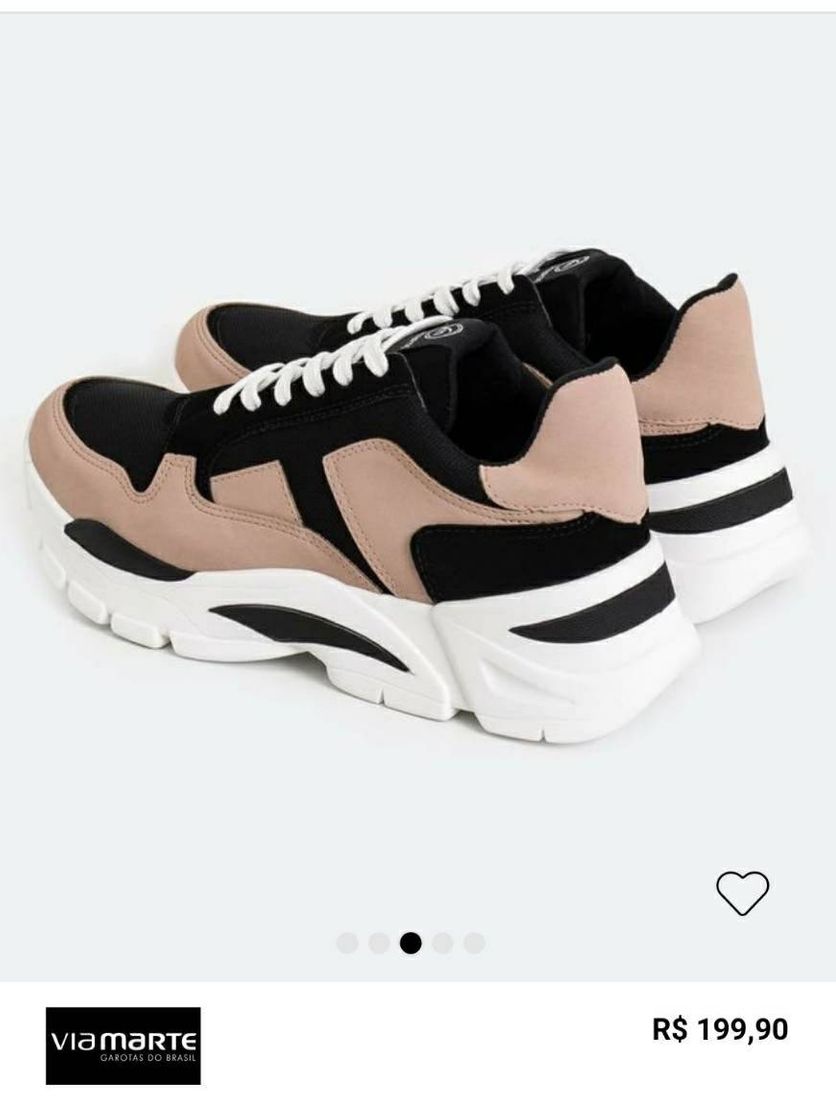The height and width of the screenshot is (1120, 836).
Task: Select the last carousel indicator dot
Action: tap(475, 943)
